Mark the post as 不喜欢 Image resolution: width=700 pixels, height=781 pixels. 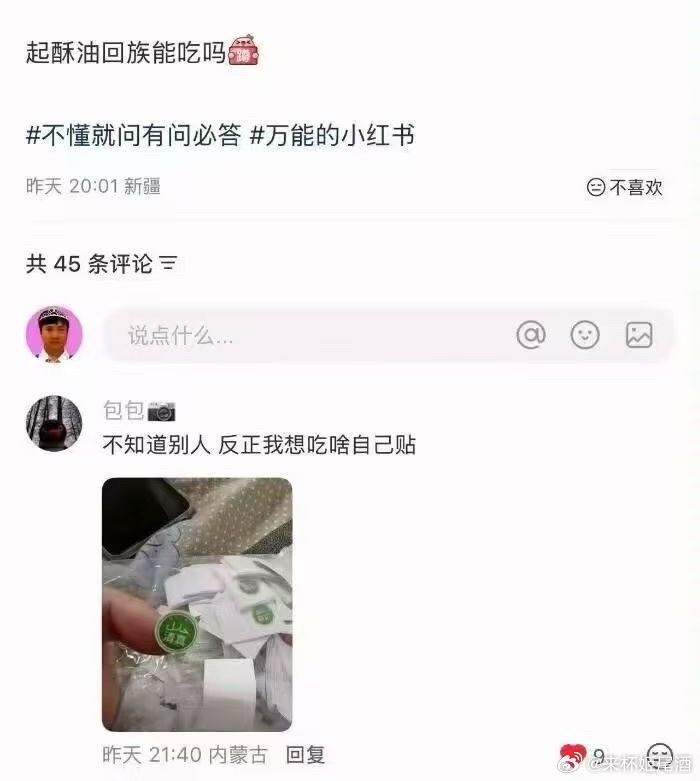coord(625,187)
